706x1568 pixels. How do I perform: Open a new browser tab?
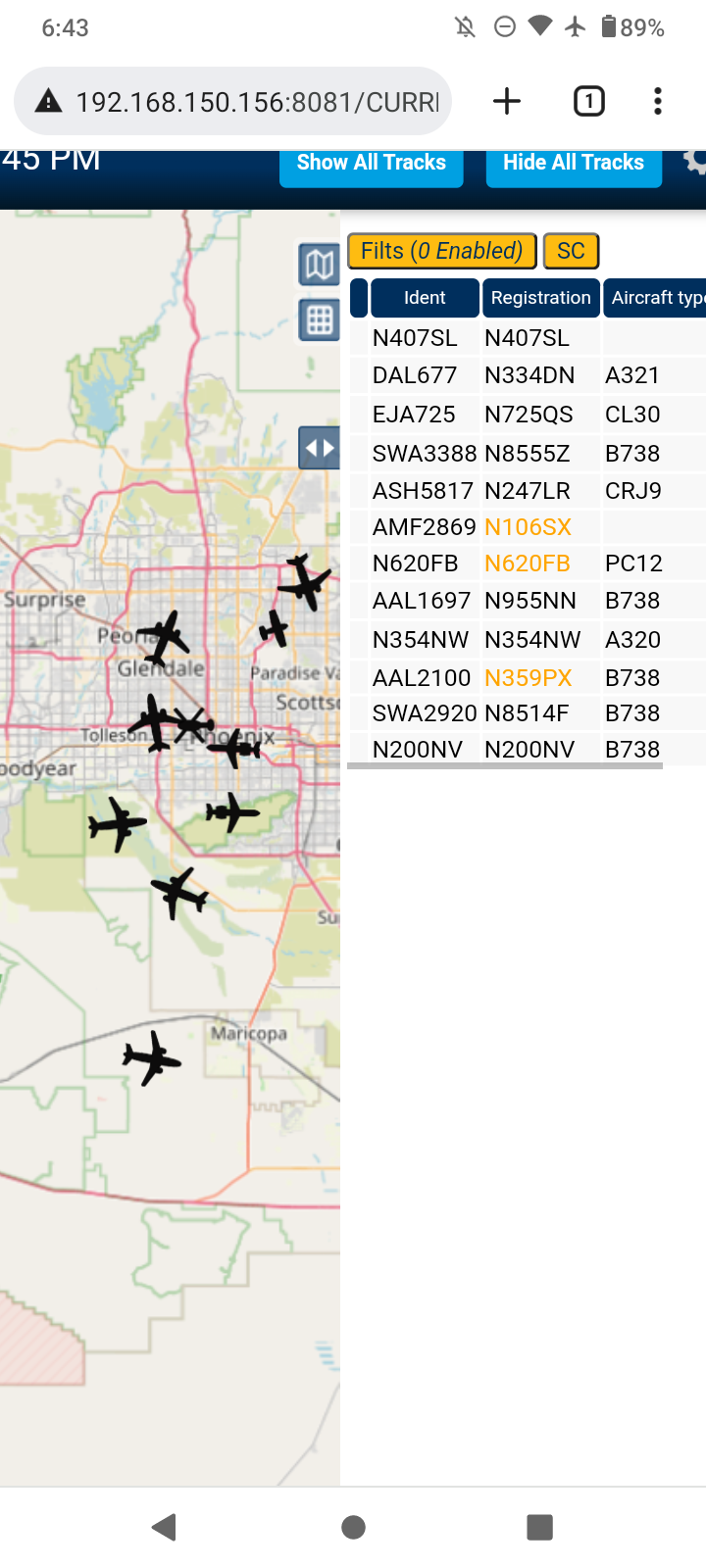(507, 101)
